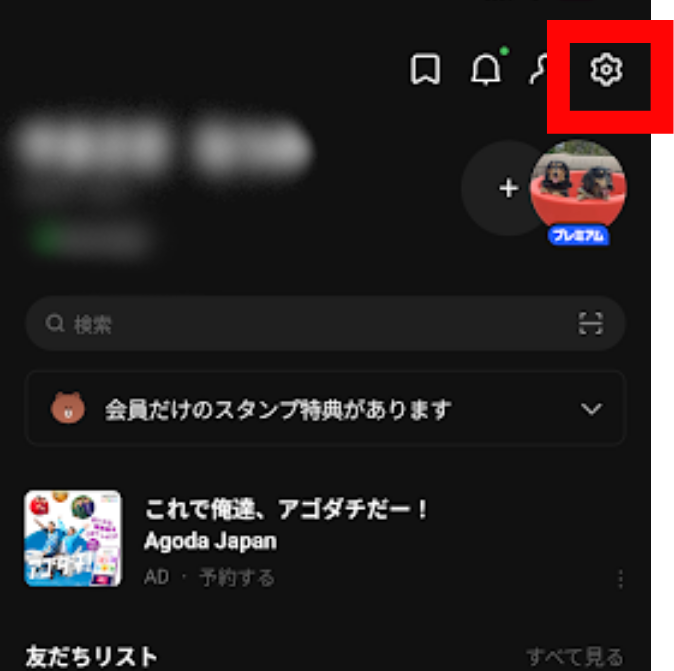The height and width of the screenshot is (671, 674).
Task: Open the Keep bookmark icon
Action: [x=426, y=70]
